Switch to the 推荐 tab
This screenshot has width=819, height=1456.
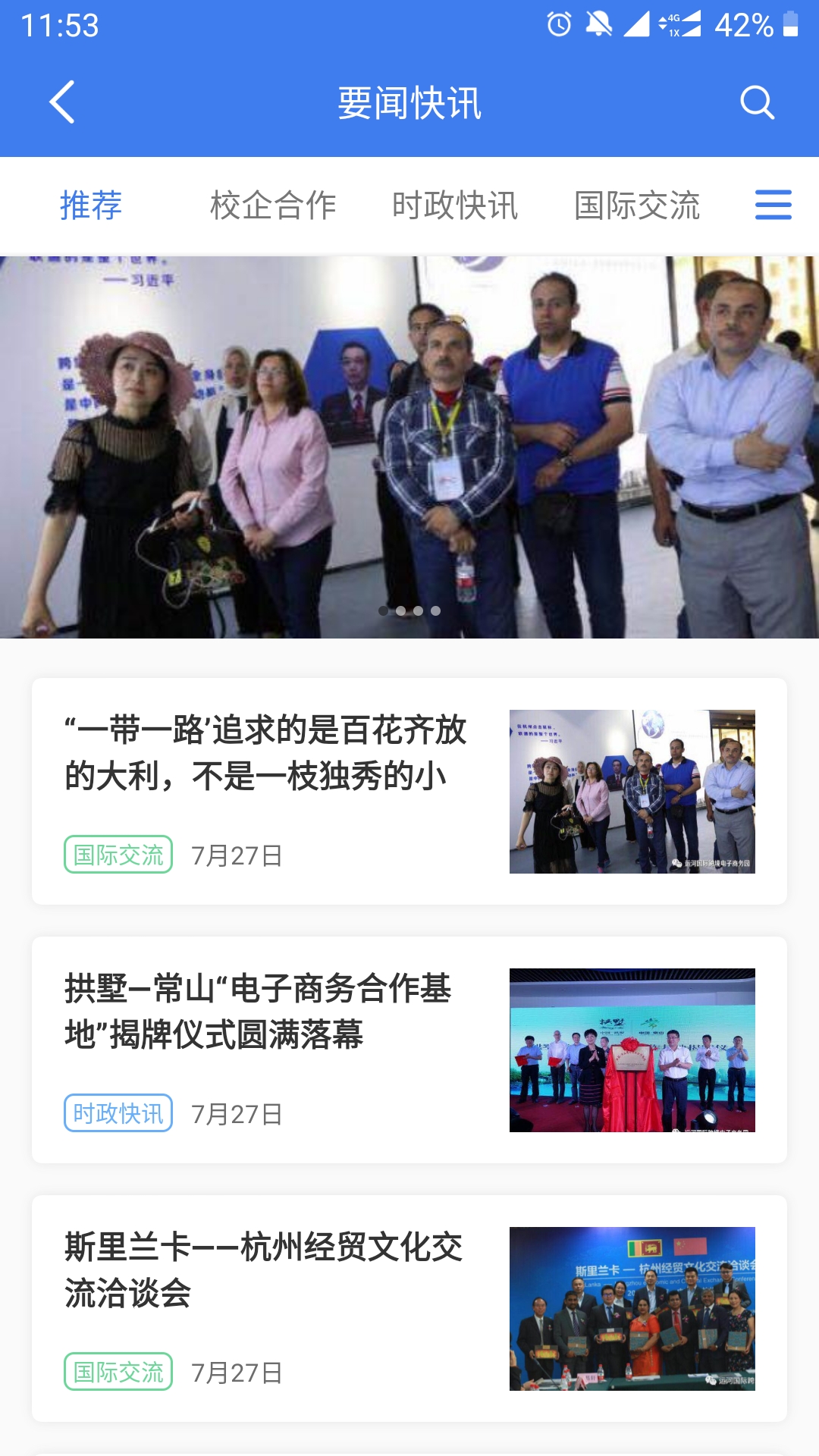[x=91, y=205]
